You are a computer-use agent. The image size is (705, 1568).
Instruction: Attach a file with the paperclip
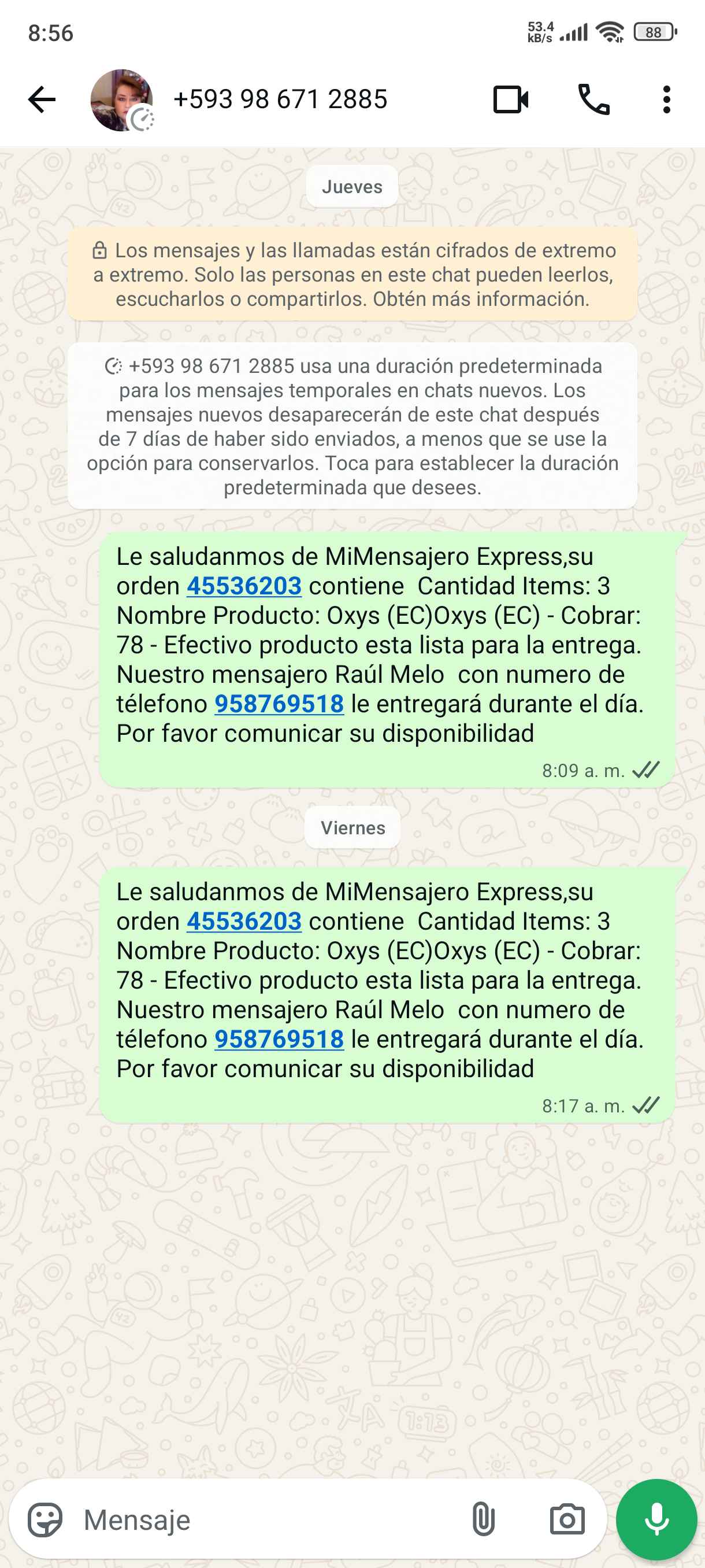[x=483, y=1520]
